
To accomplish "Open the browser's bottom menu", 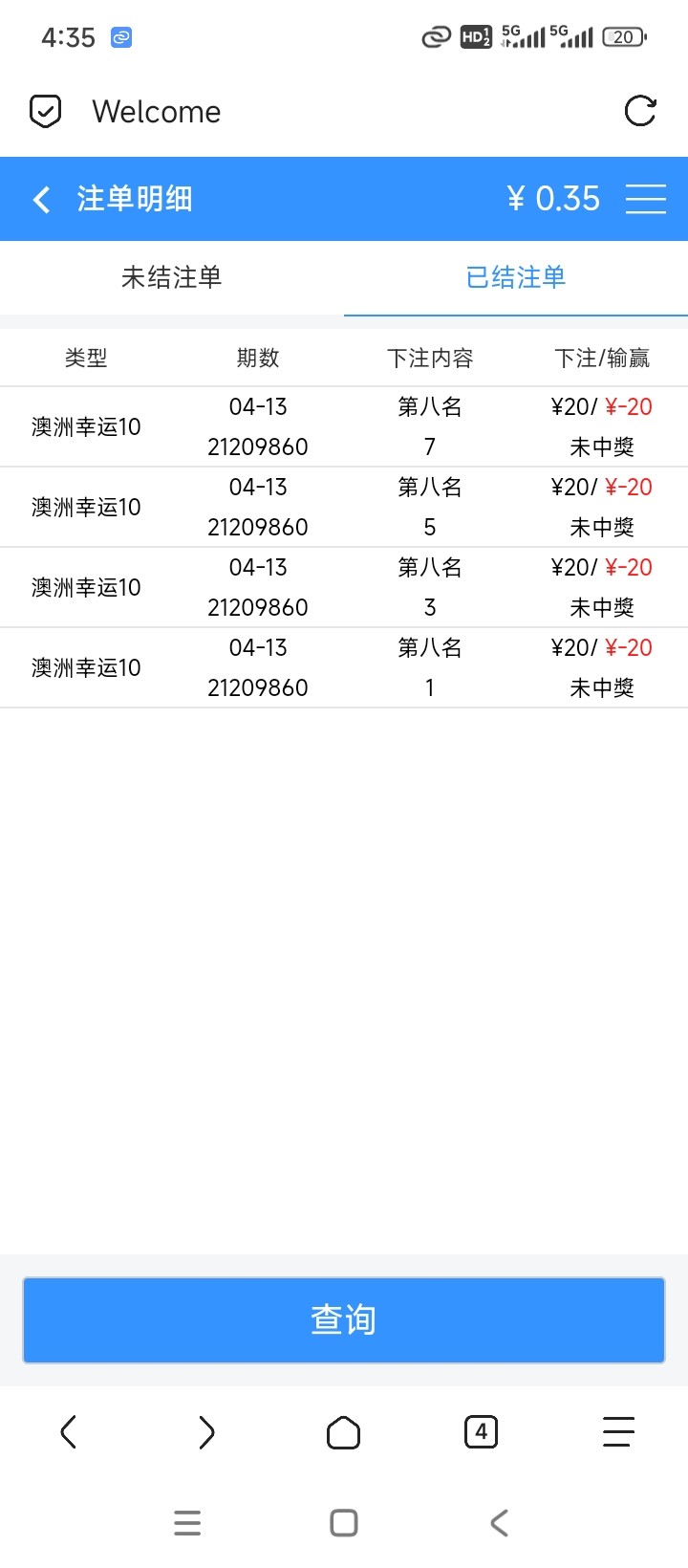I will [618, 1432].
